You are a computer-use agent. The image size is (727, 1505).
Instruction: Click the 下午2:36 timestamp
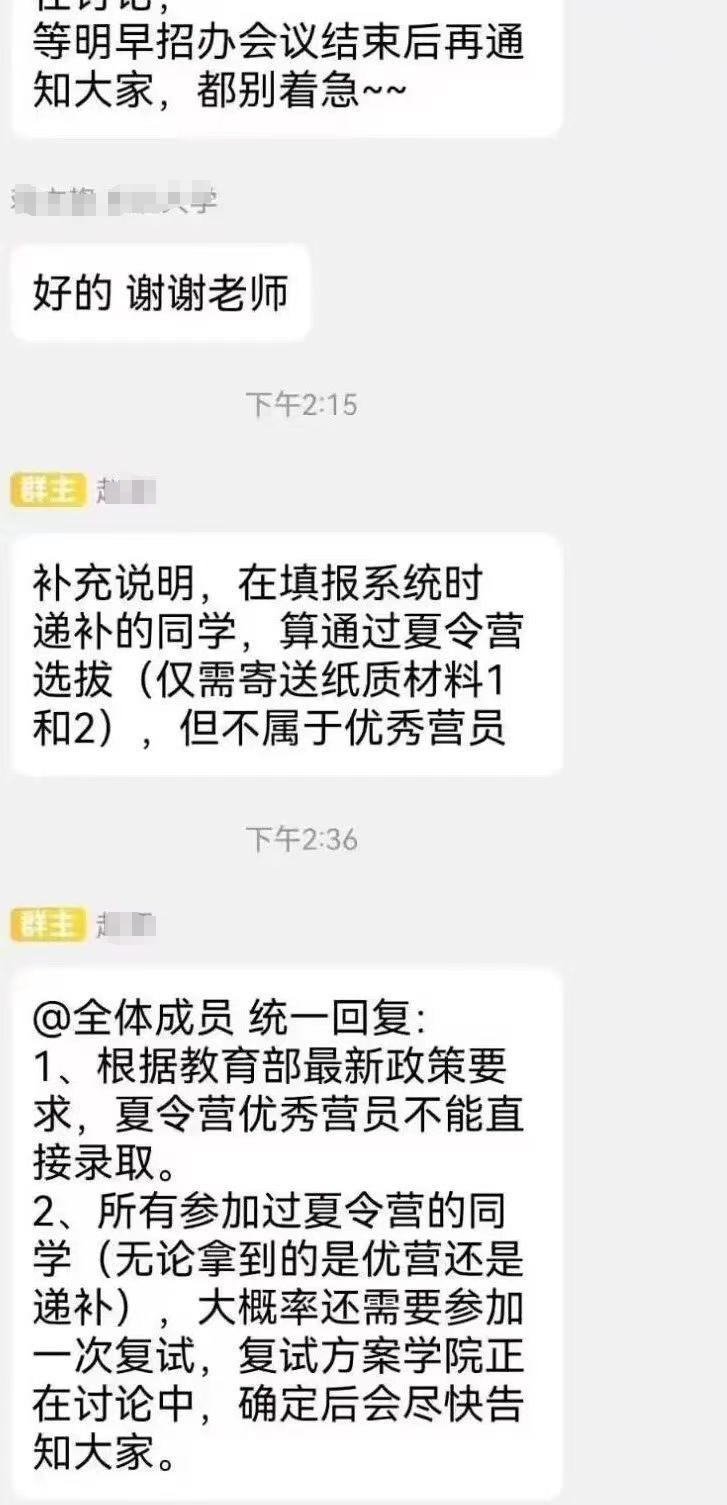[302, 839]
